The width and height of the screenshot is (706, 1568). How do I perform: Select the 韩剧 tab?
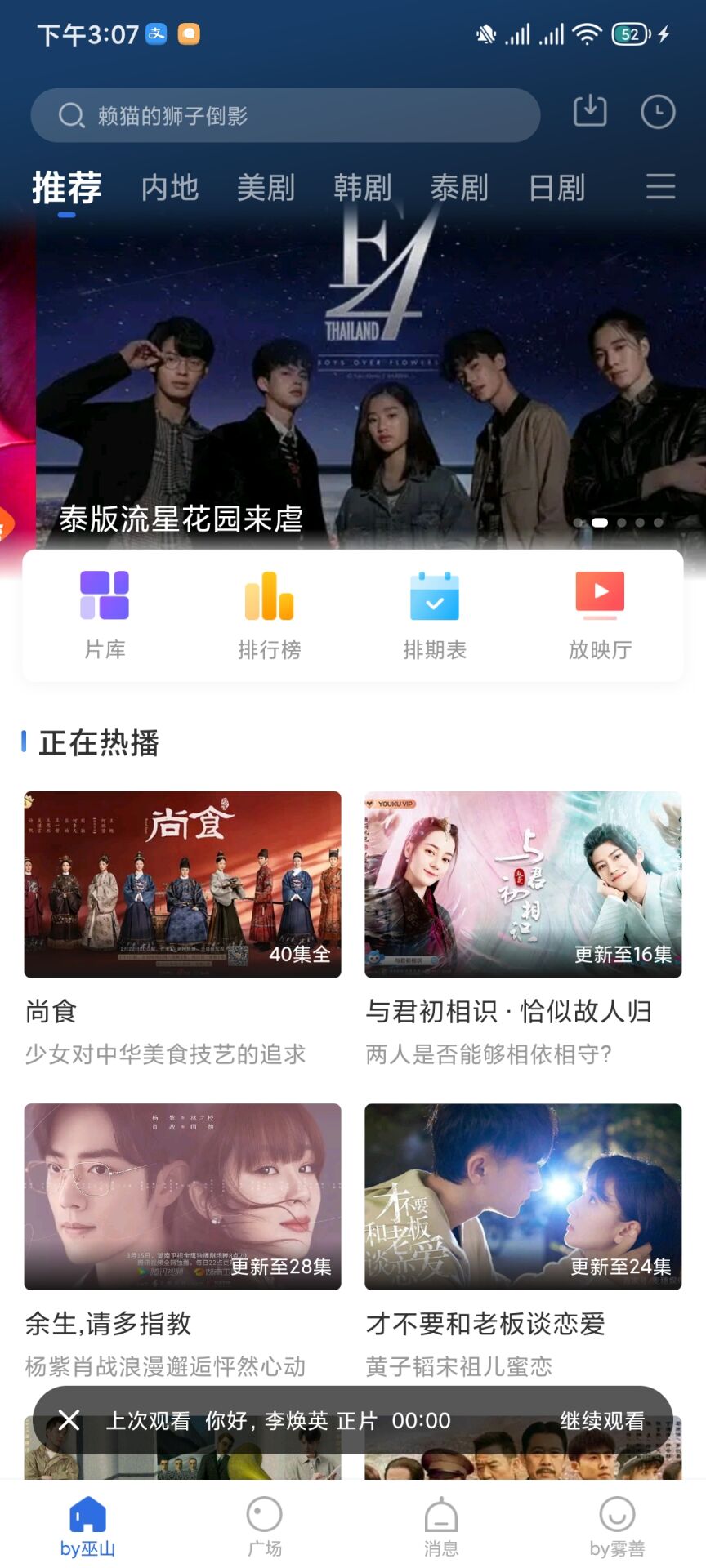(363, 188)
